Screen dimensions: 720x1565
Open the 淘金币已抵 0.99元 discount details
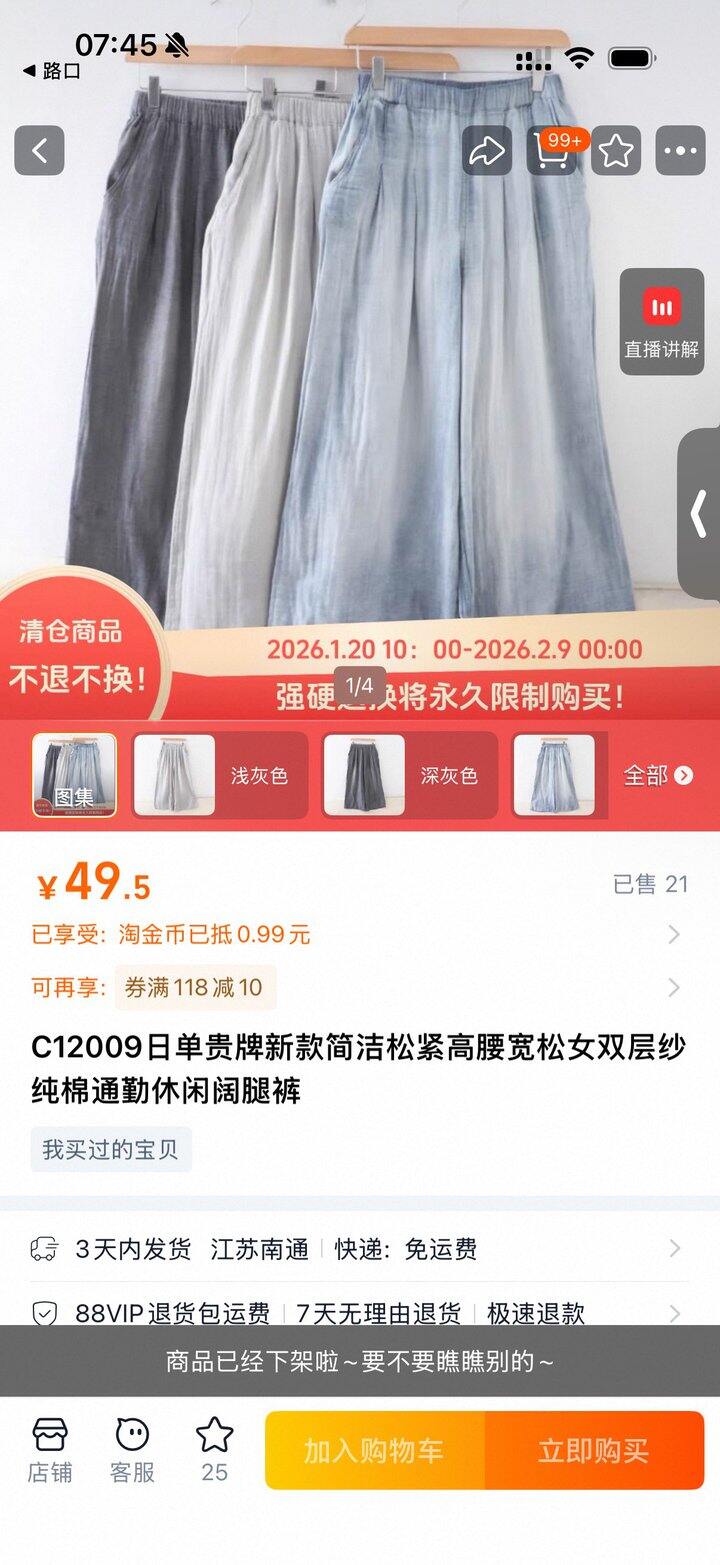pos(360,934)
